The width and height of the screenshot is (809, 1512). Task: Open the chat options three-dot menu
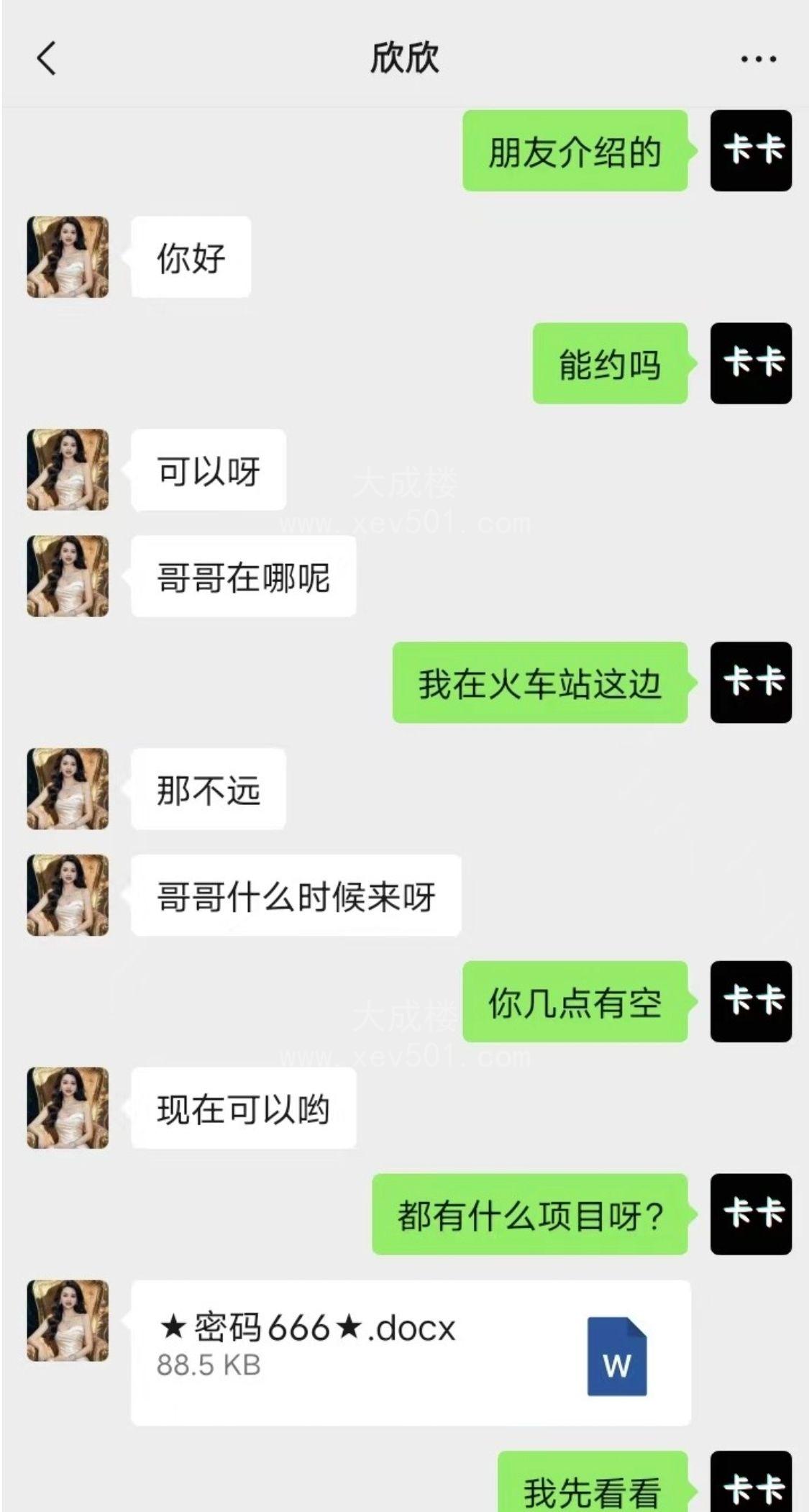click(x=758, y=59)
